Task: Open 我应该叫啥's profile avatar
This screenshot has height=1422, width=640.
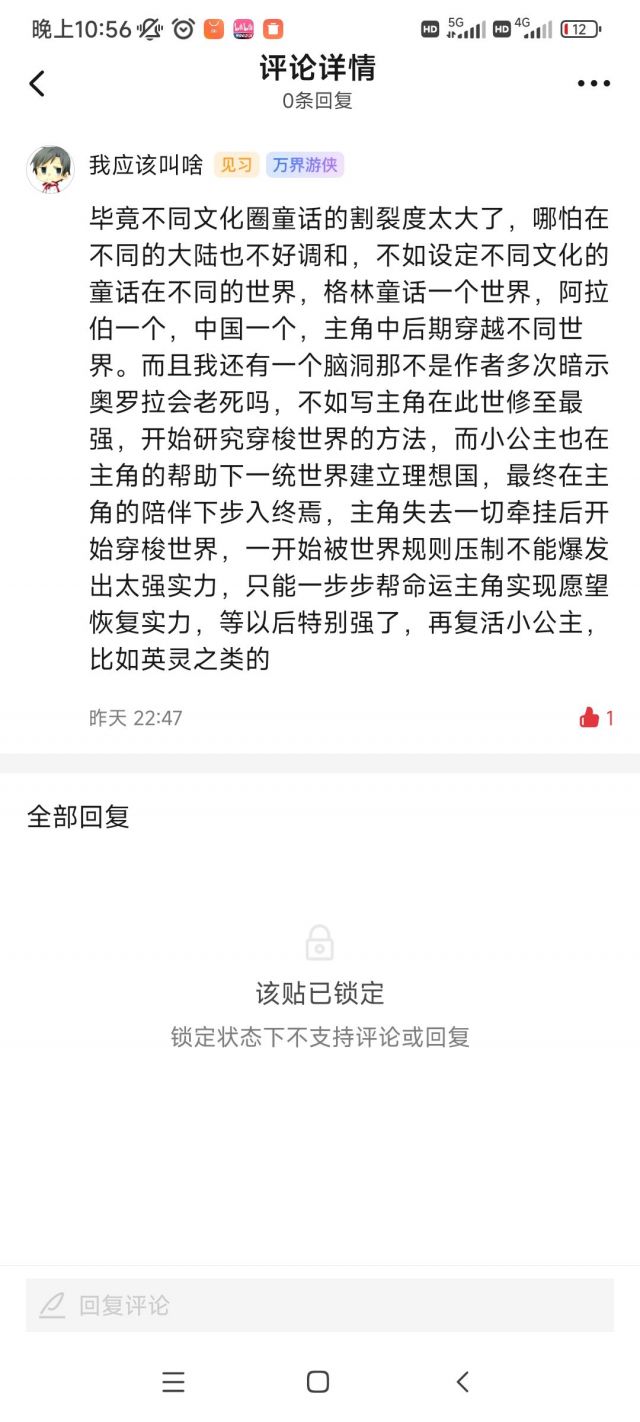Action: [50, 169]
